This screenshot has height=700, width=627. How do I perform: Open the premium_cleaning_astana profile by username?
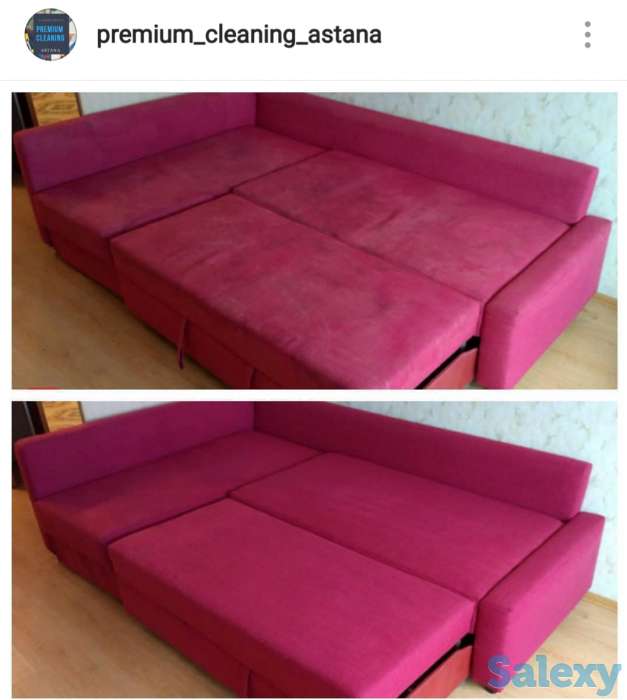pos(238,35)
